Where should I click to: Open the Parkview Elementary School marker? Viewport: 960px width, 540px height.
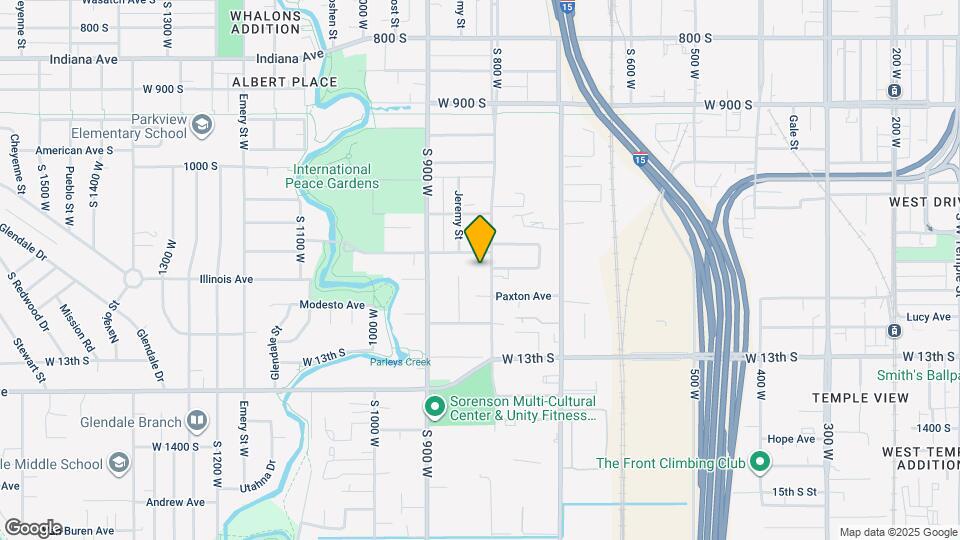pos(201,126)
